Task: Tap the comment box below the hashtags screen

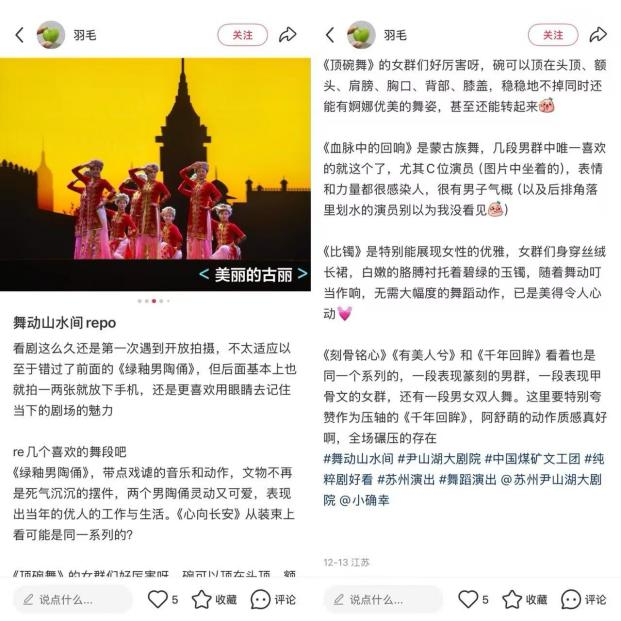Action: pyautogui.click(x=385, y=599)
